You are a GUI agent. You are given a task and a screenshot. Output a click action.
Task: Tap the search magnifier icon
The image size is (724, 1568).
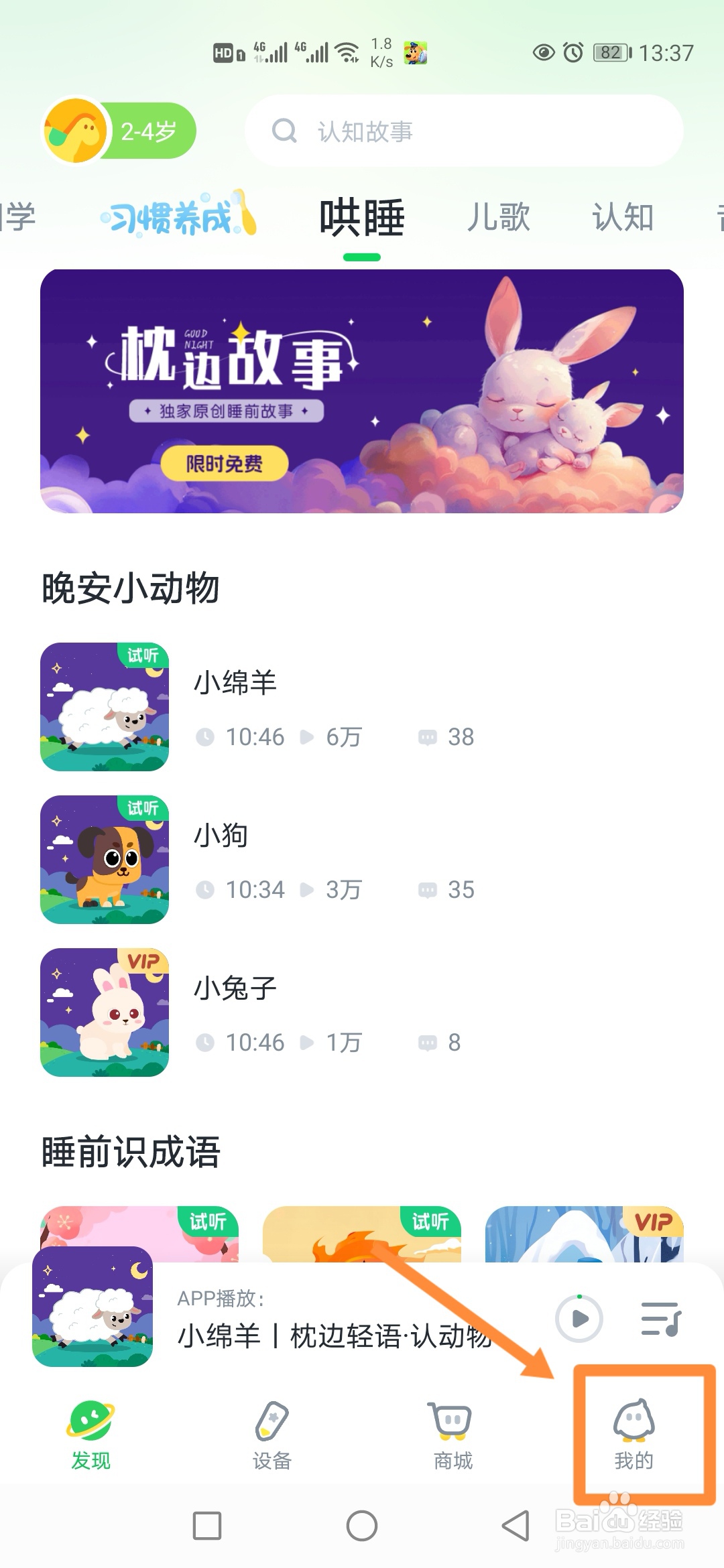pos(285,132)
